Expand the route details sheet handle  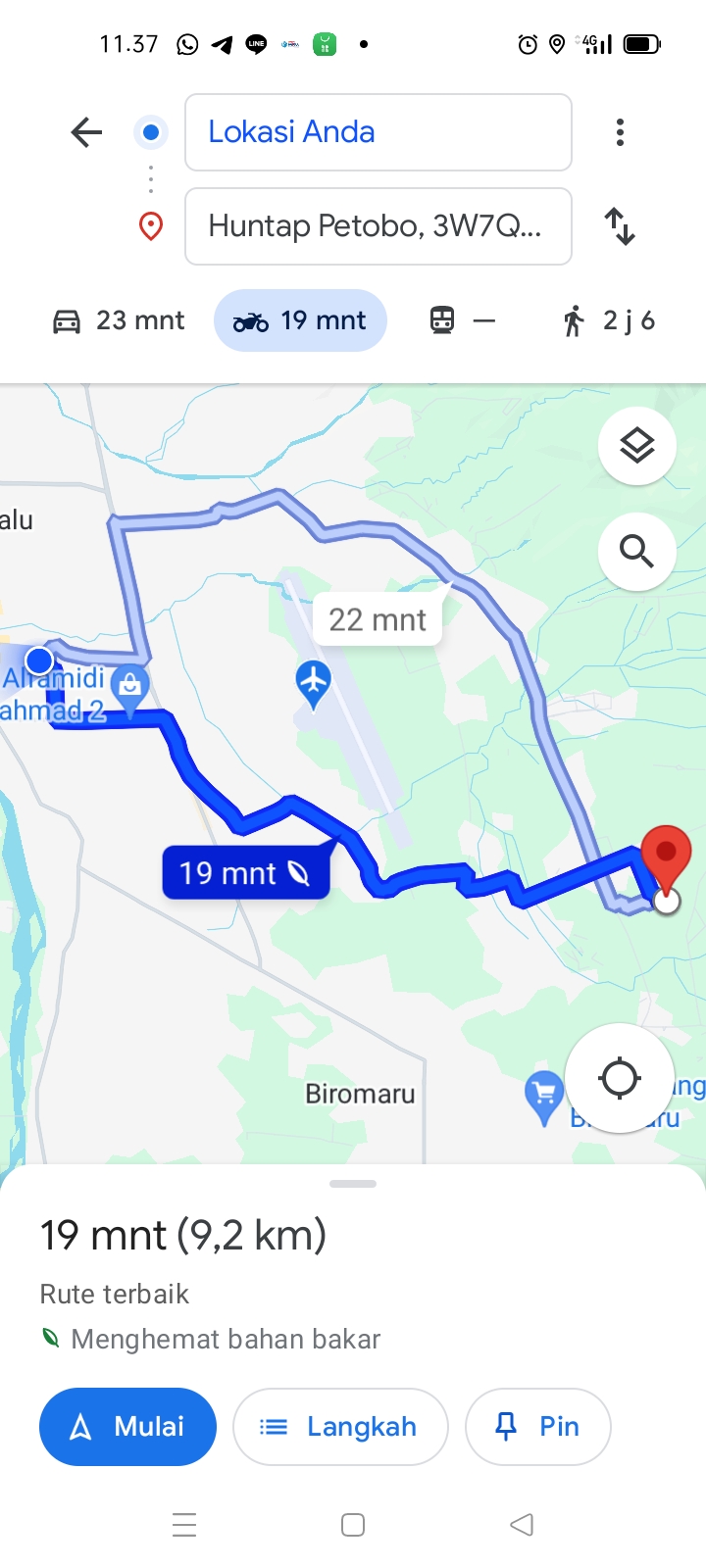click(x=353, y=1184)
